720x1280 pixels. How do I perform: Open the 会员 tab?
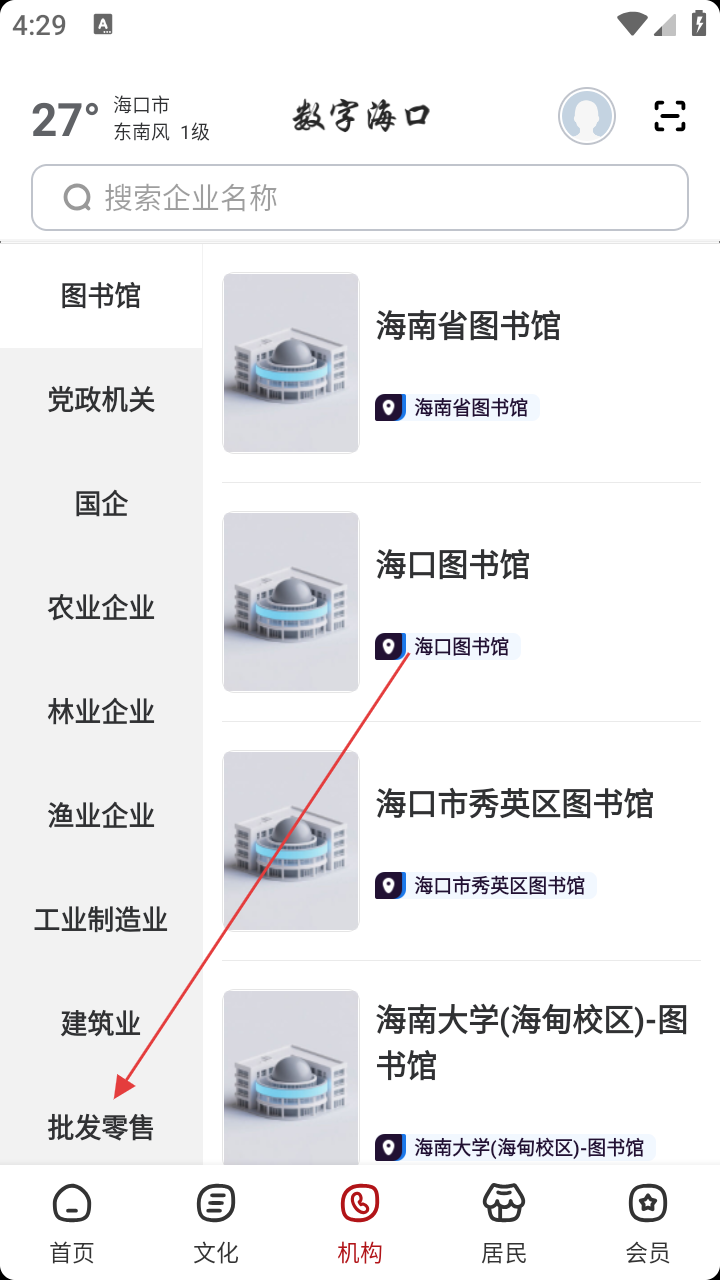[648, 1223]
